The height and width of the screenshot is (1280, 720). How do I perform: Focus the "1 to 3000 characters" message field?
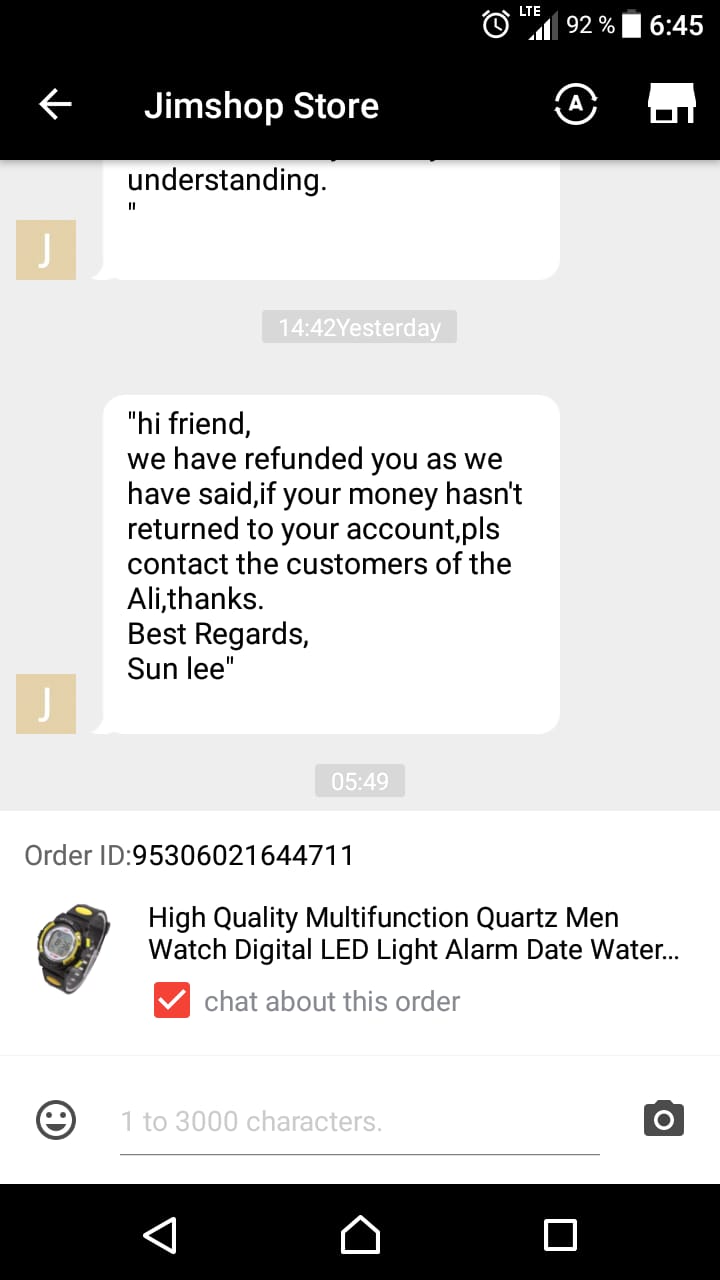[x=360, y=1121]
